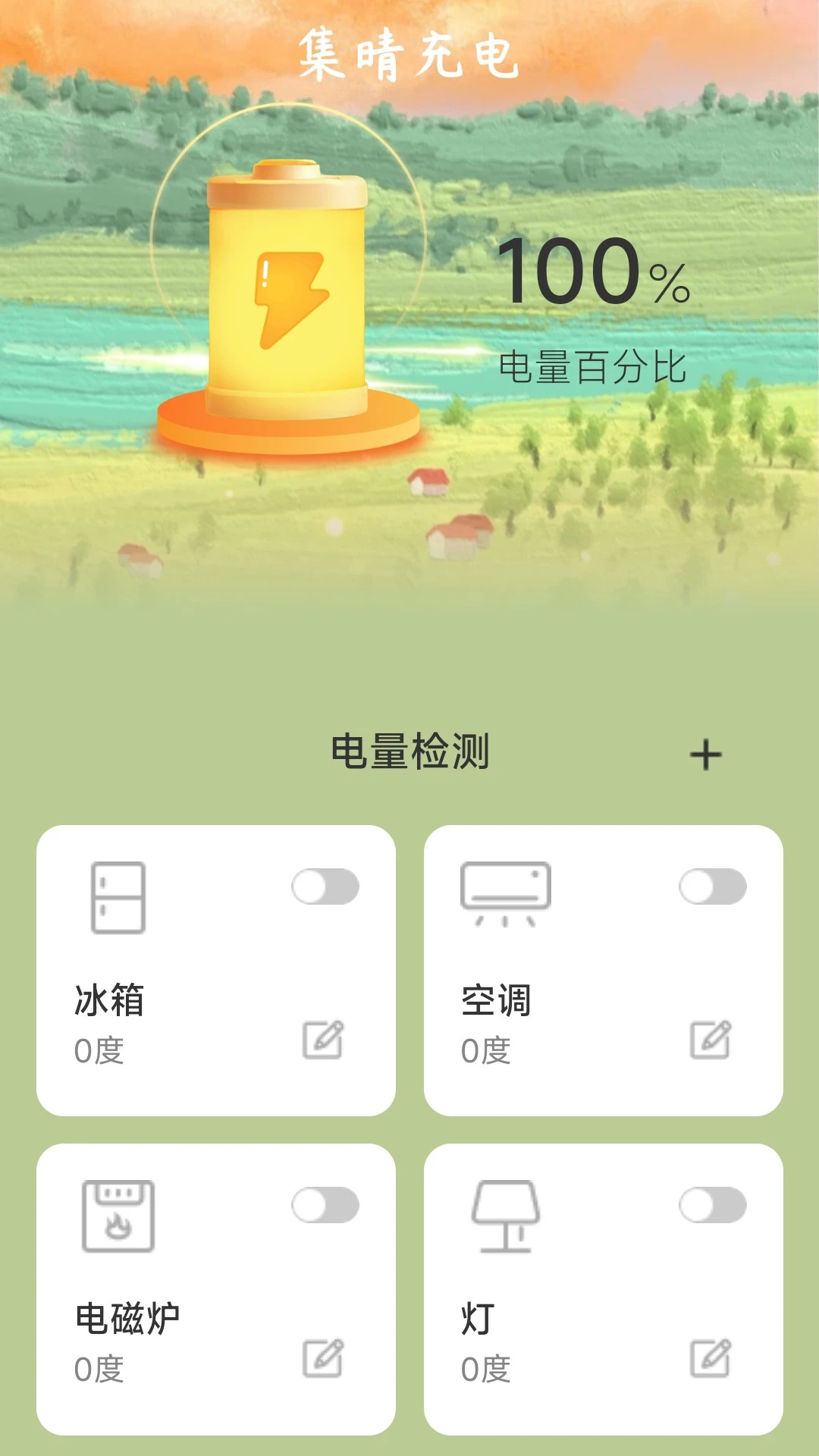819x1456 pixels.
Task: Click the 电量百分比 label
Action: tap(595, 369)
